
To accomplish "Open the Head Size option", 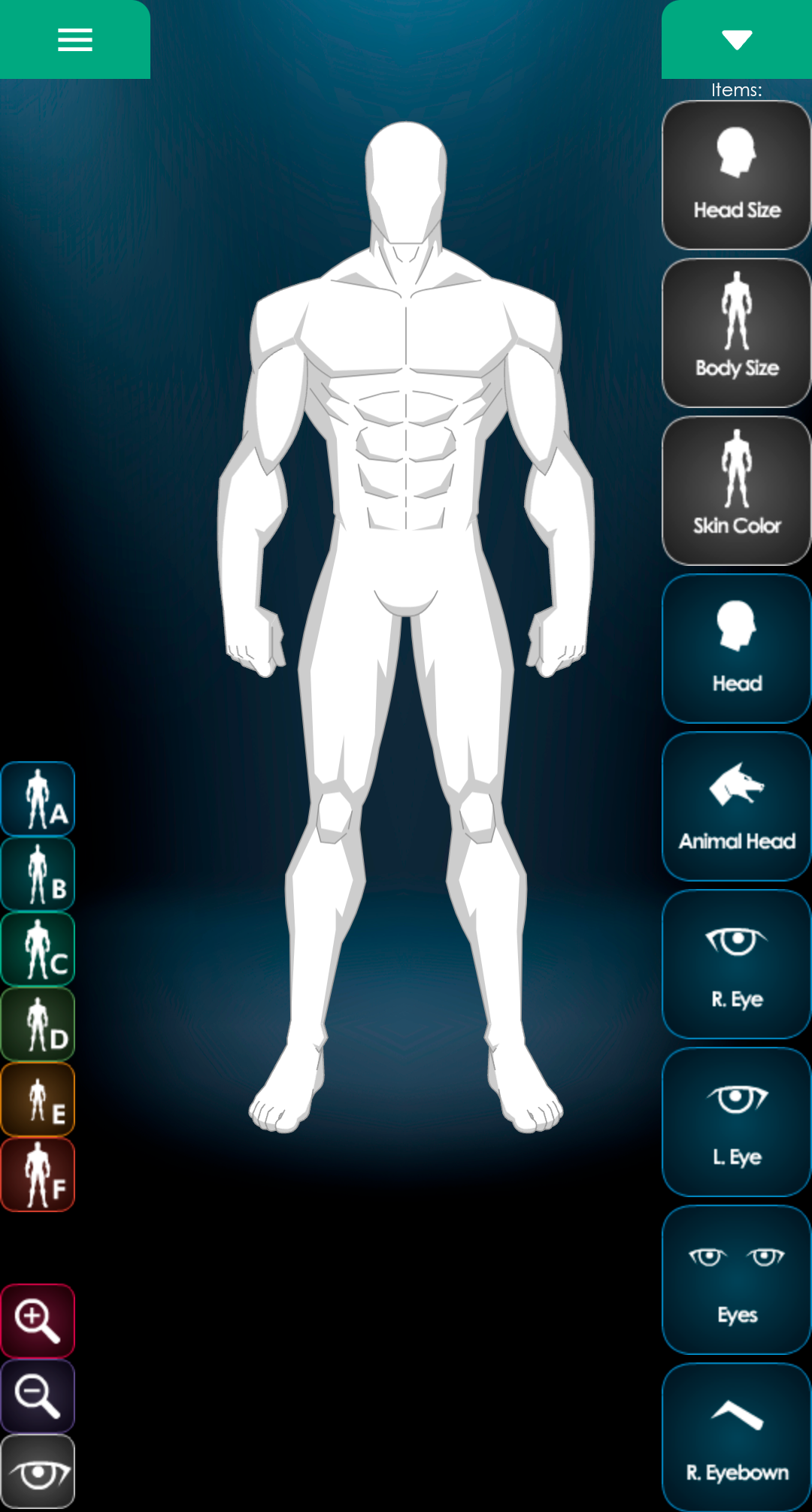I will click(x=737, y=175).
